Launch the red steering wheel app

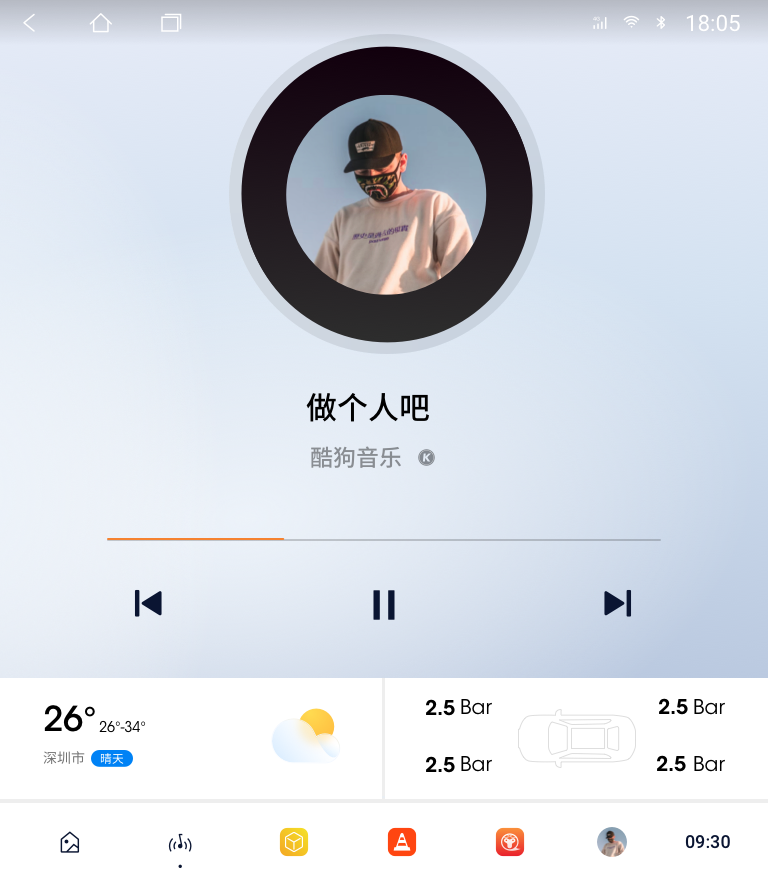(x=510, y=842)
